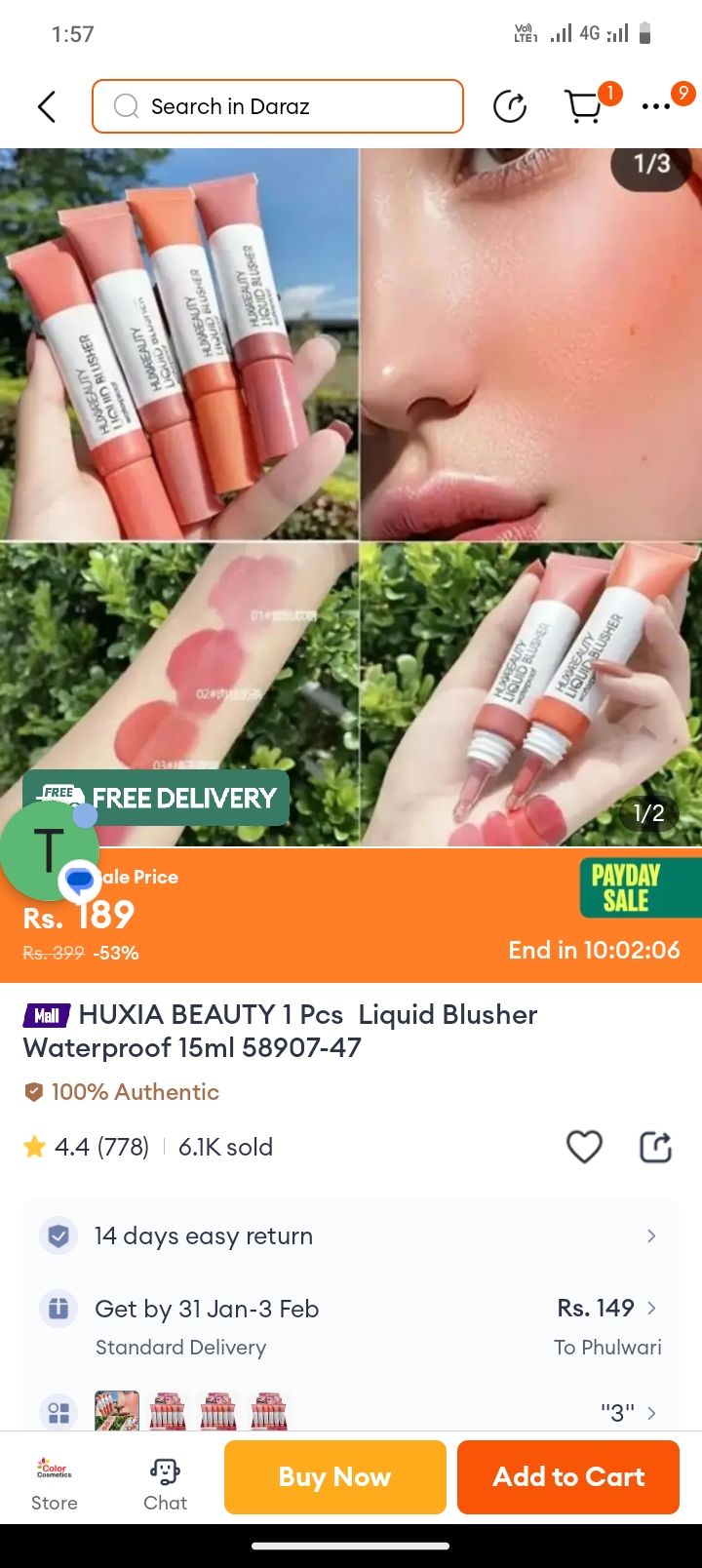This screenshot has width=702, height=1568.
Task: Visit the seller's Store
Action: point(55,1479)
